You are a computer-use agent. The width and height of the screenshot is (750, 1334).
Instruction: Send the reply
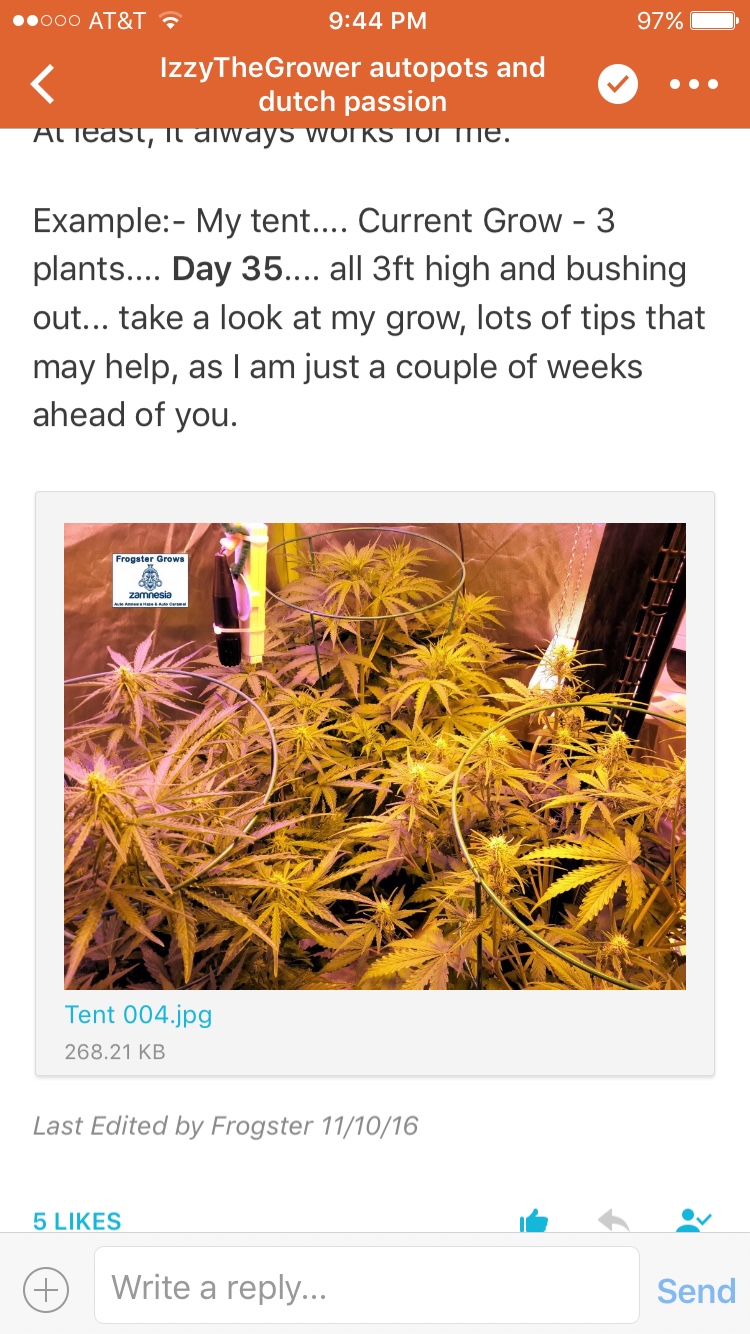tap(696, 1290)
